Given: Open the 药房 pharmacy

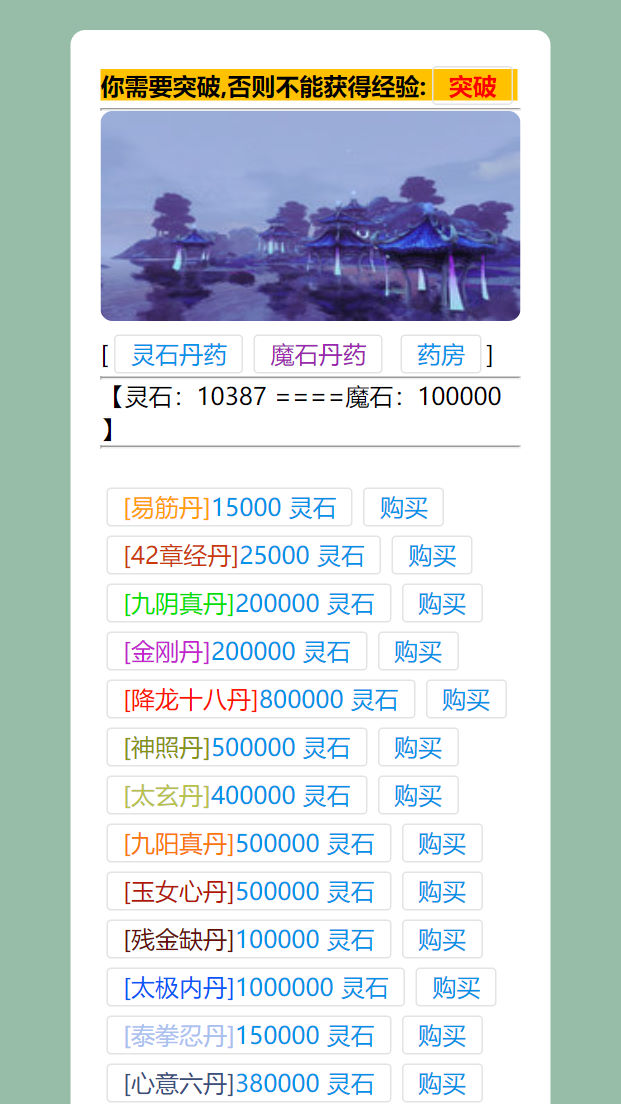Looking at the screenshot, I should coord(440,354).
